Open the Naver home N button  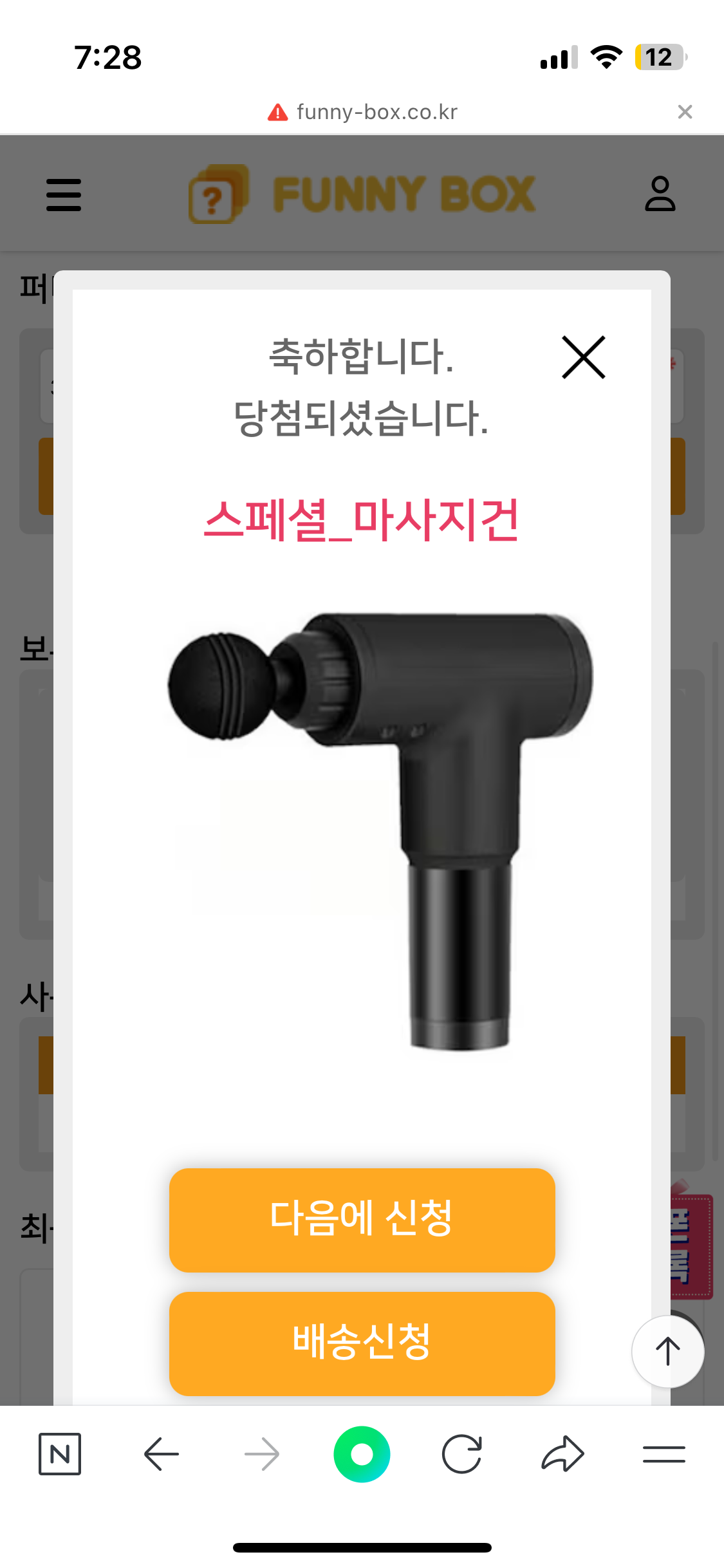tap(60, 1454)
